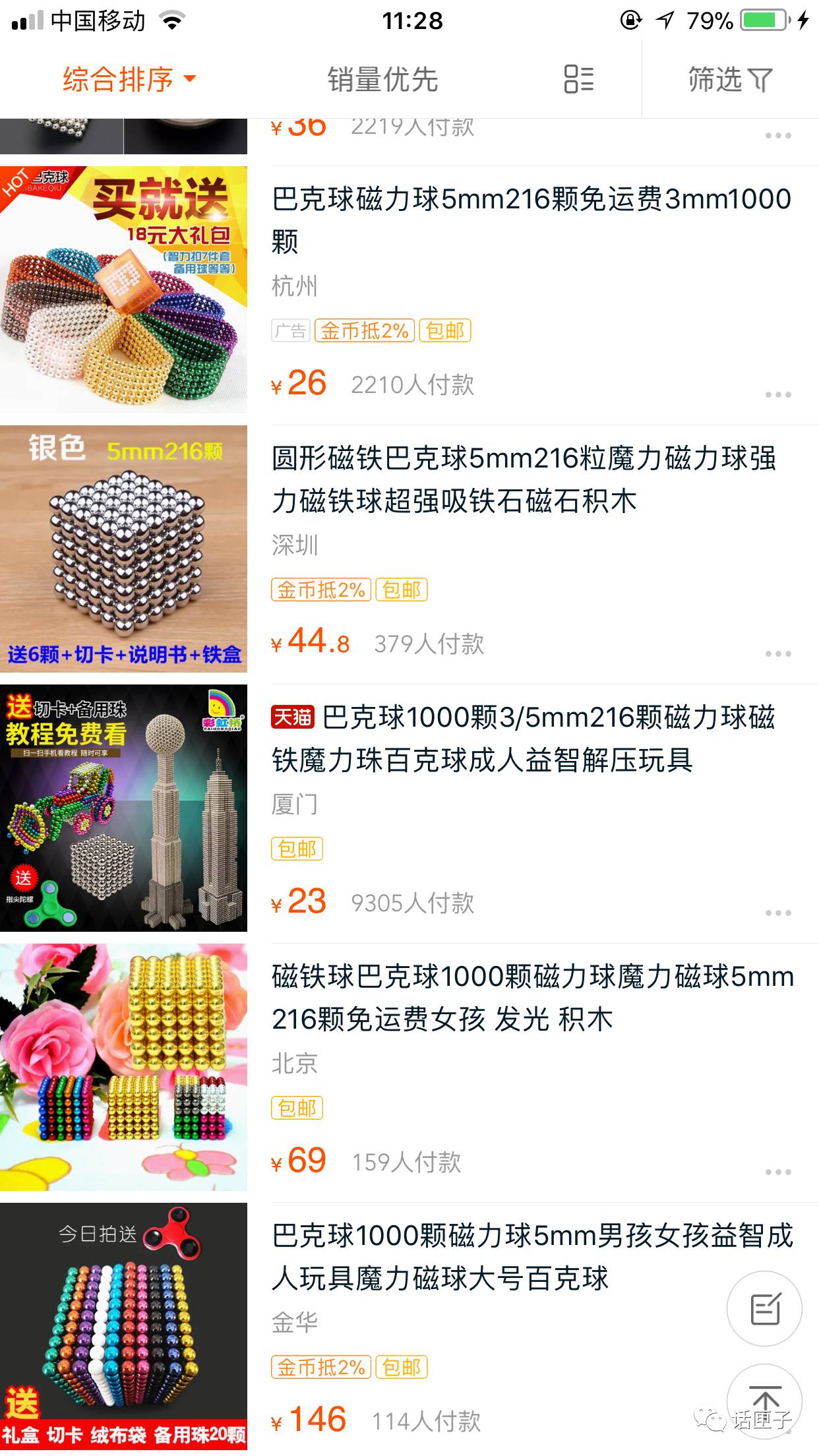Switch the list layout view
Image resolution: width=819 pixels, height=1456 pixels.
579,79
